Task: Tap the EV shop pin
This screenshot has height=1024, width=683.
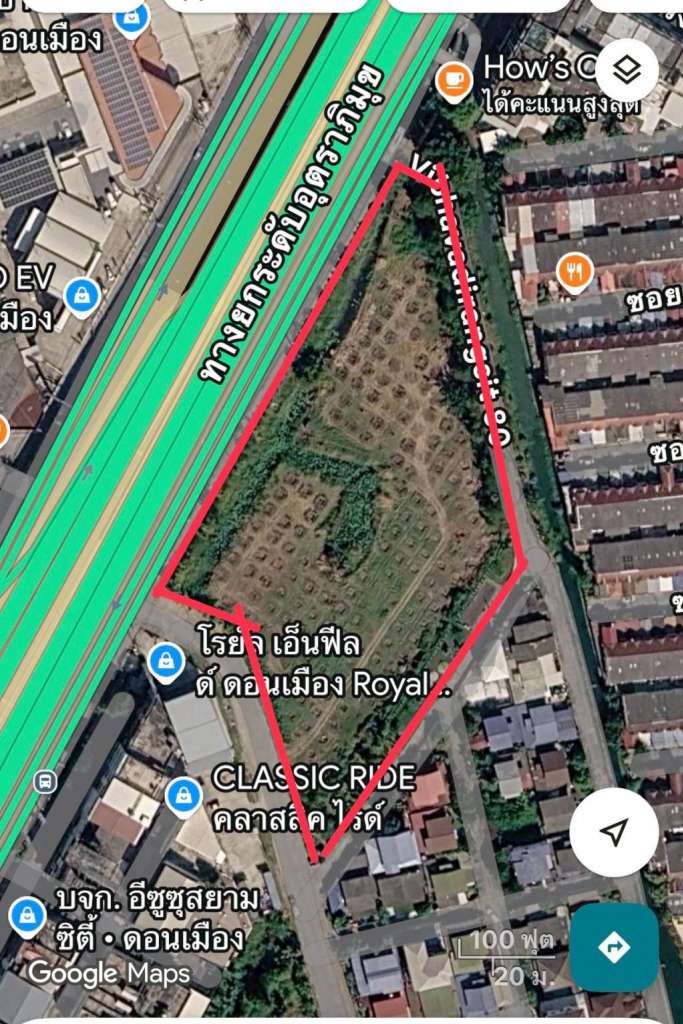Action: pos(81,295)
